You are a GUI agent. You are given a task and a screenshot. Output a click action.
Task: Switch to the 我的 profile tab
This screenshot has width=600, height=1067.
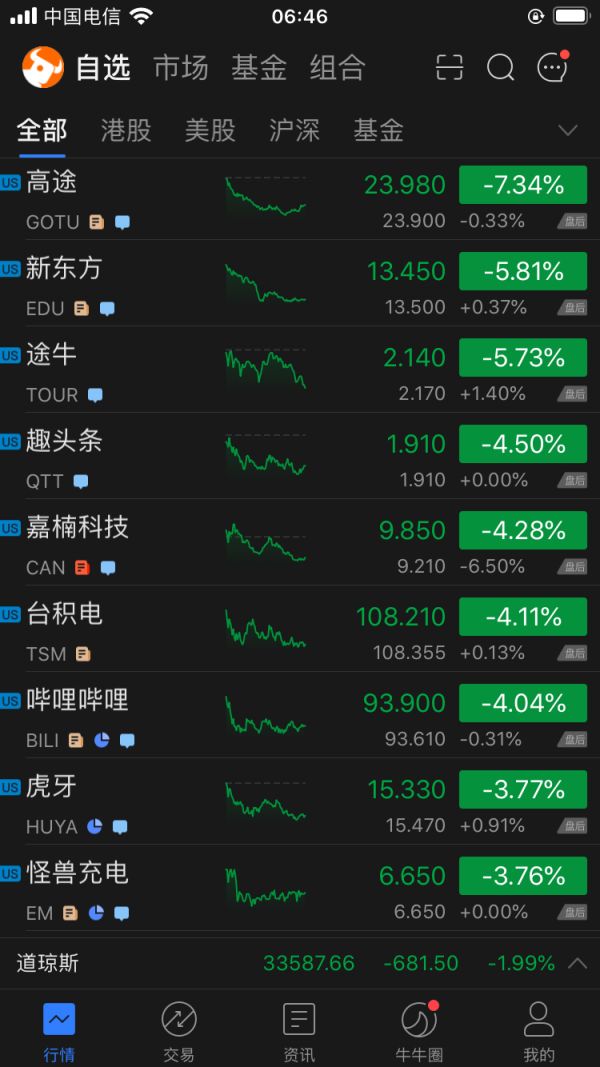[x=539, y=1032]
